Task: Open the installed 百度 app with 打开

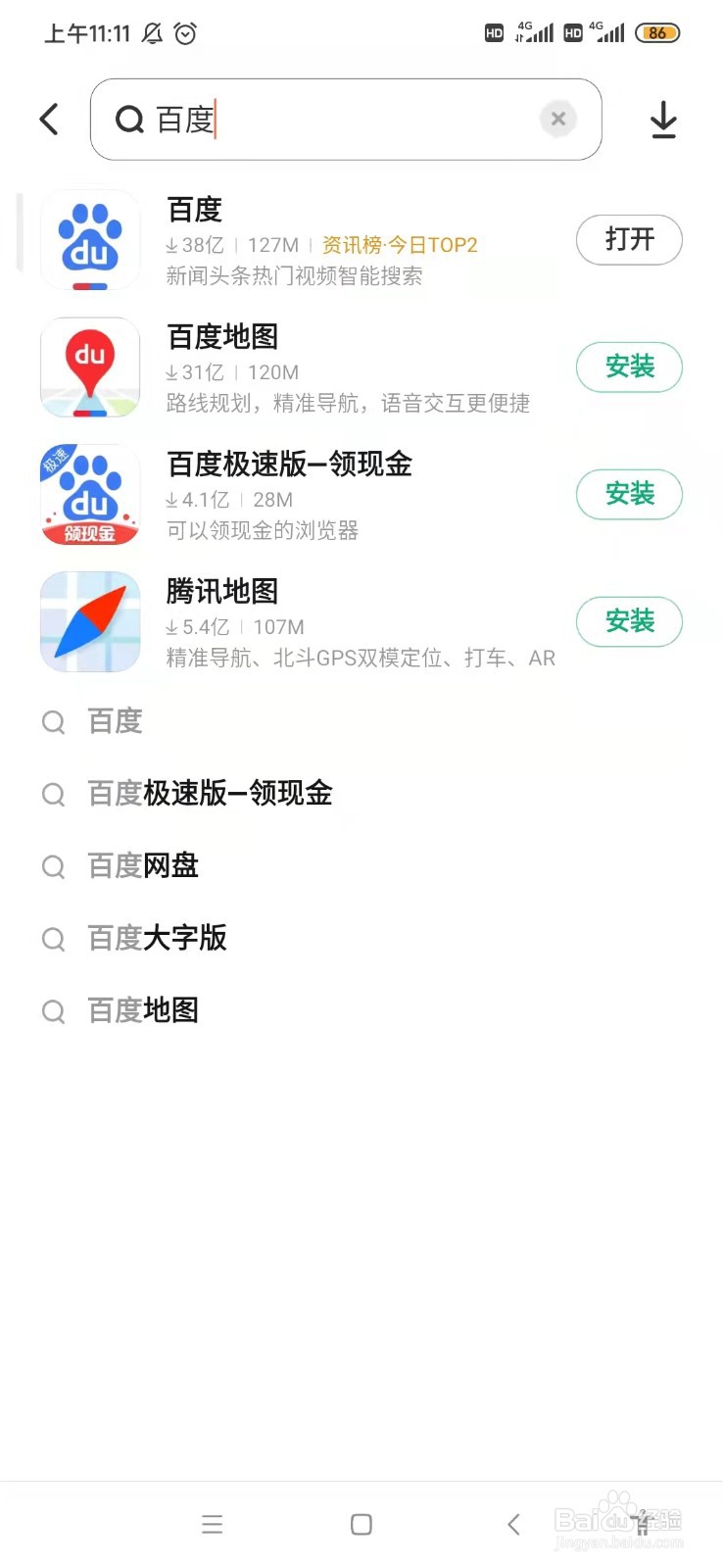Action: click(628, 240)
